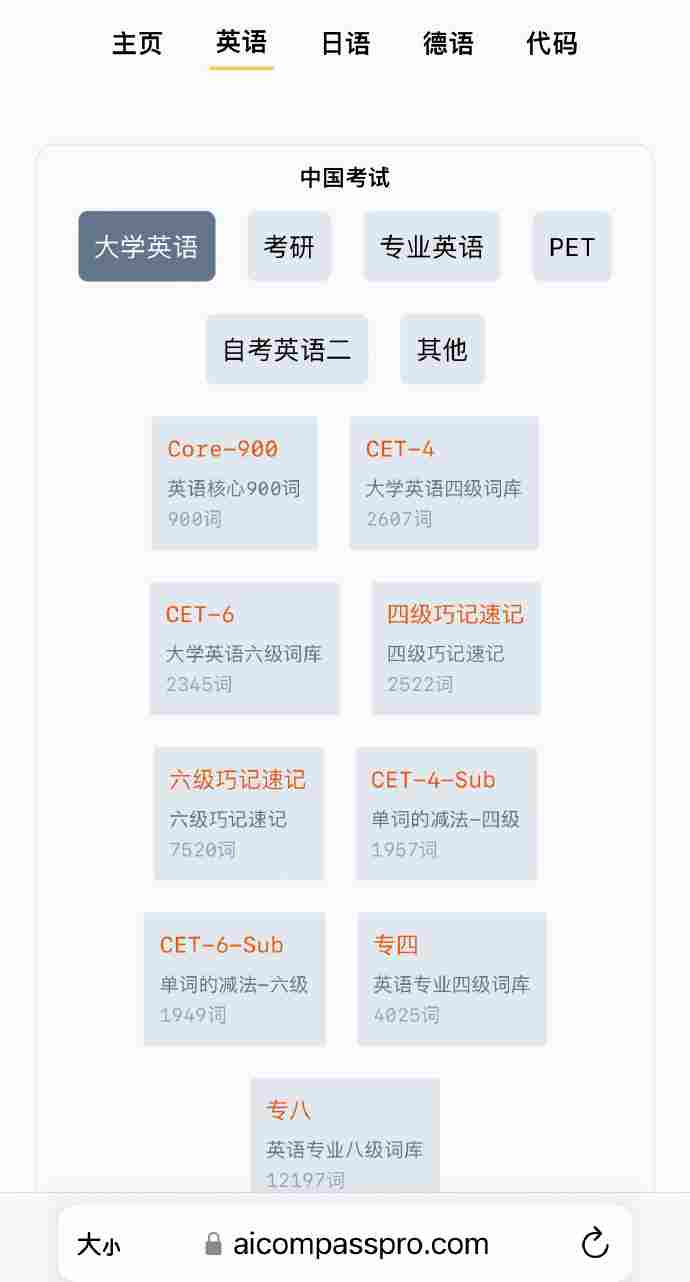Open the 四级巧记速记 card
The width and height of the screenshot is (690, 1282).
coord(456,648)
